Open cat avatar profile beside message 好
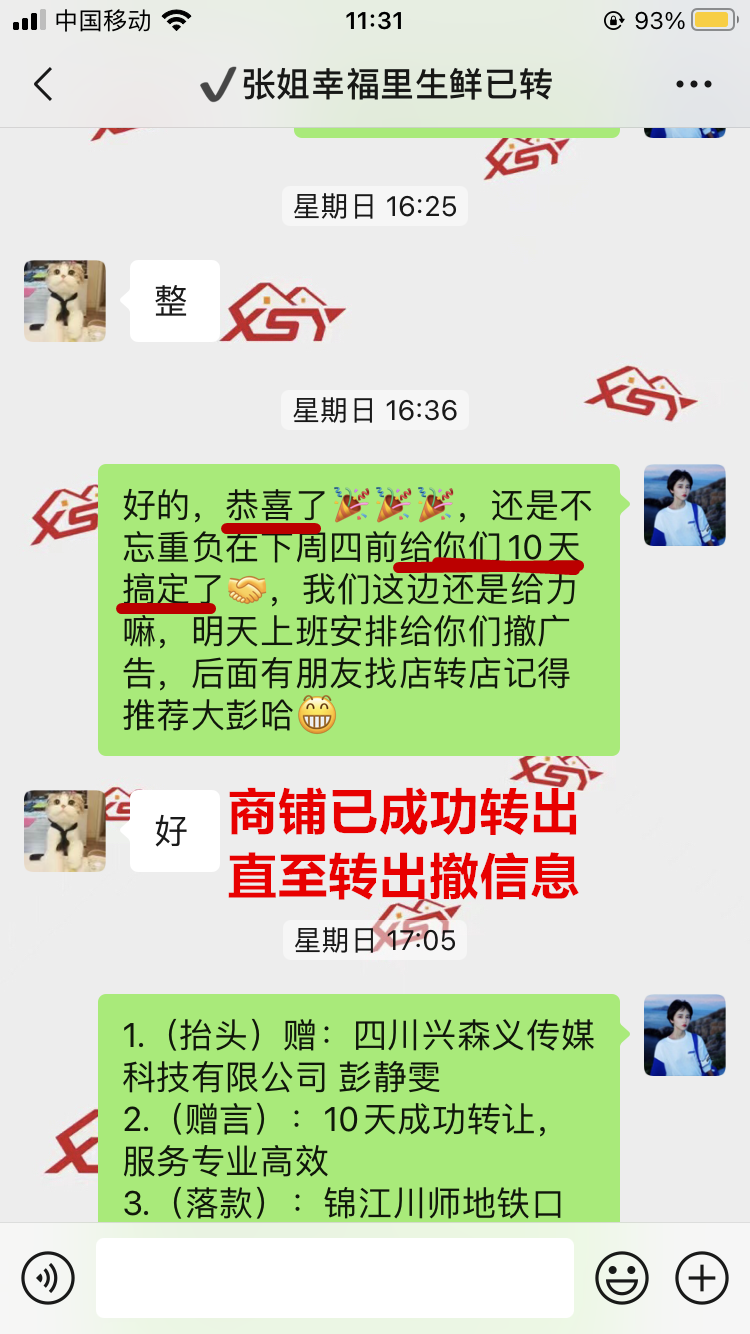Image resolution: width=750 pixels, height=1334 pixels. (x=65, y=830)
